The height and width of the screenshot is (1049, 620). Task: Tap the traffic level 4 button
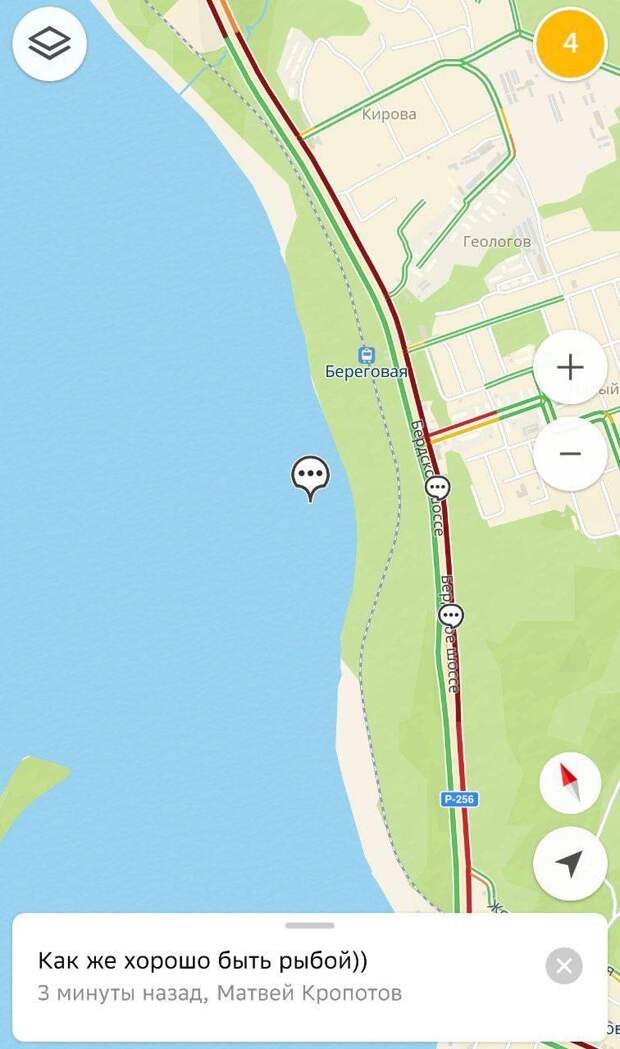(x=570, y=43)
